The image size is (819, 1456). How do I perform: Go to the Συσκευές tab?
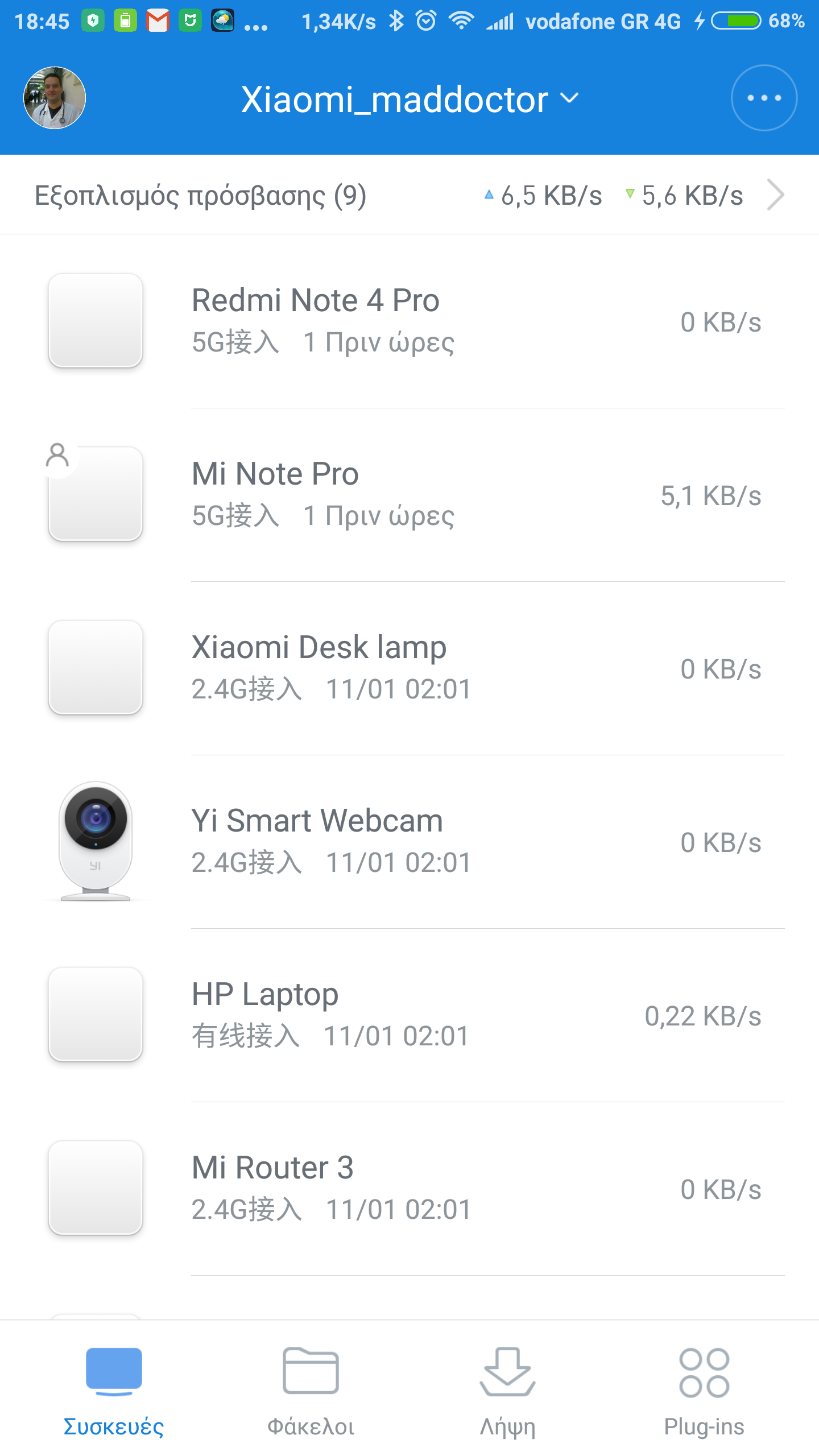pyautogui.click(x=114, y=1388)
